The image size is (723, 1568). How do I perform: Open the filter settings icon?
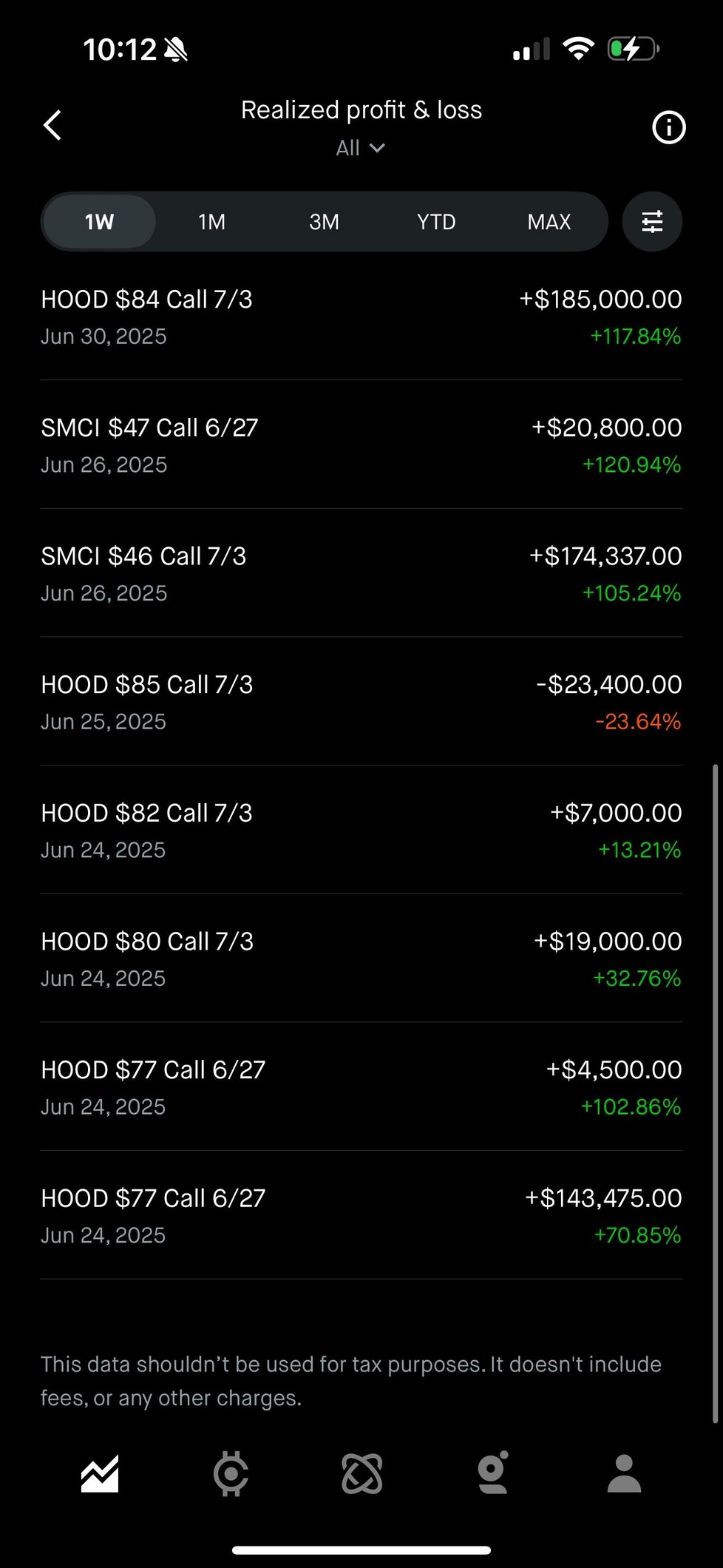click(x=652, y=222)
